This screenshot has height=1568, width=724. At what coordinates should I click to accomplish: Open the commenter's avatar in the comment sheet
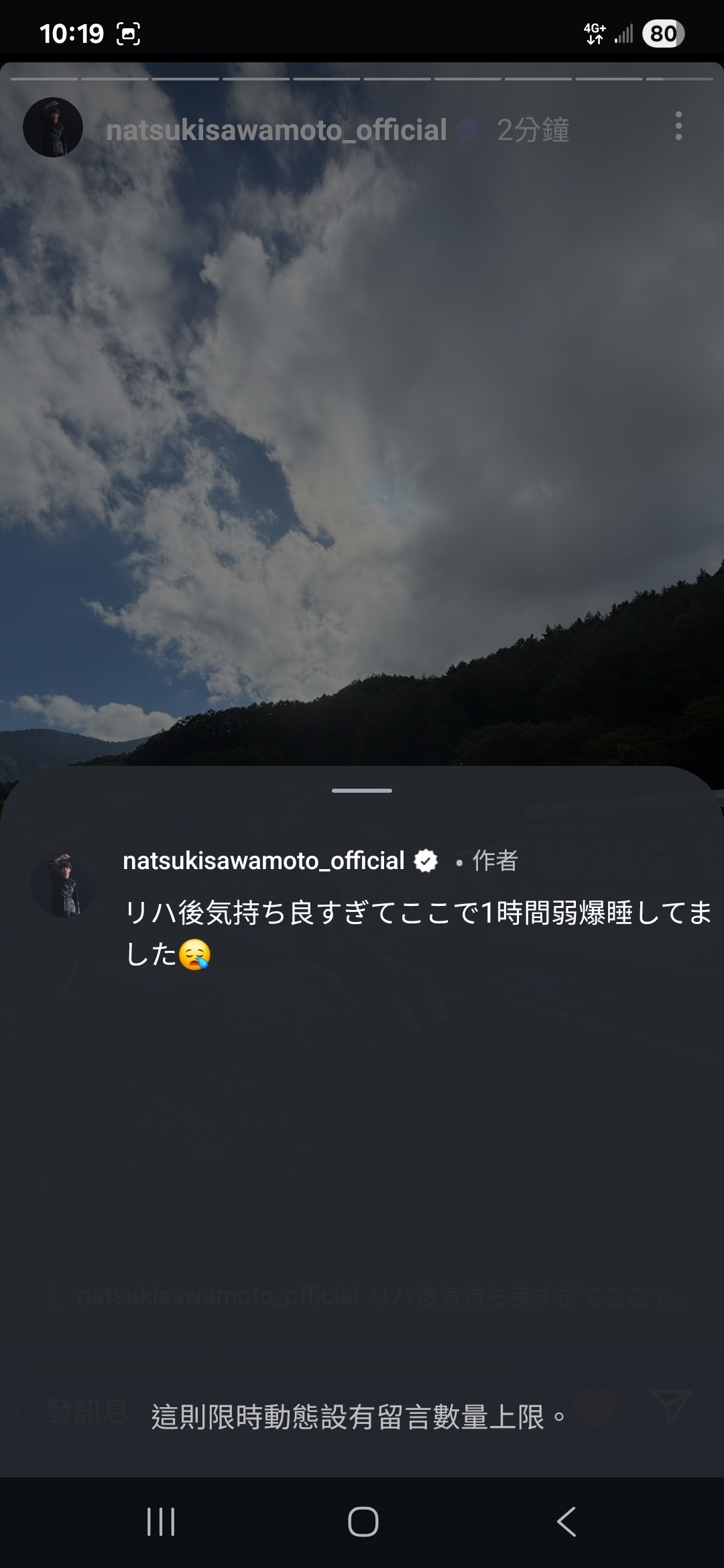click(64, 885)
